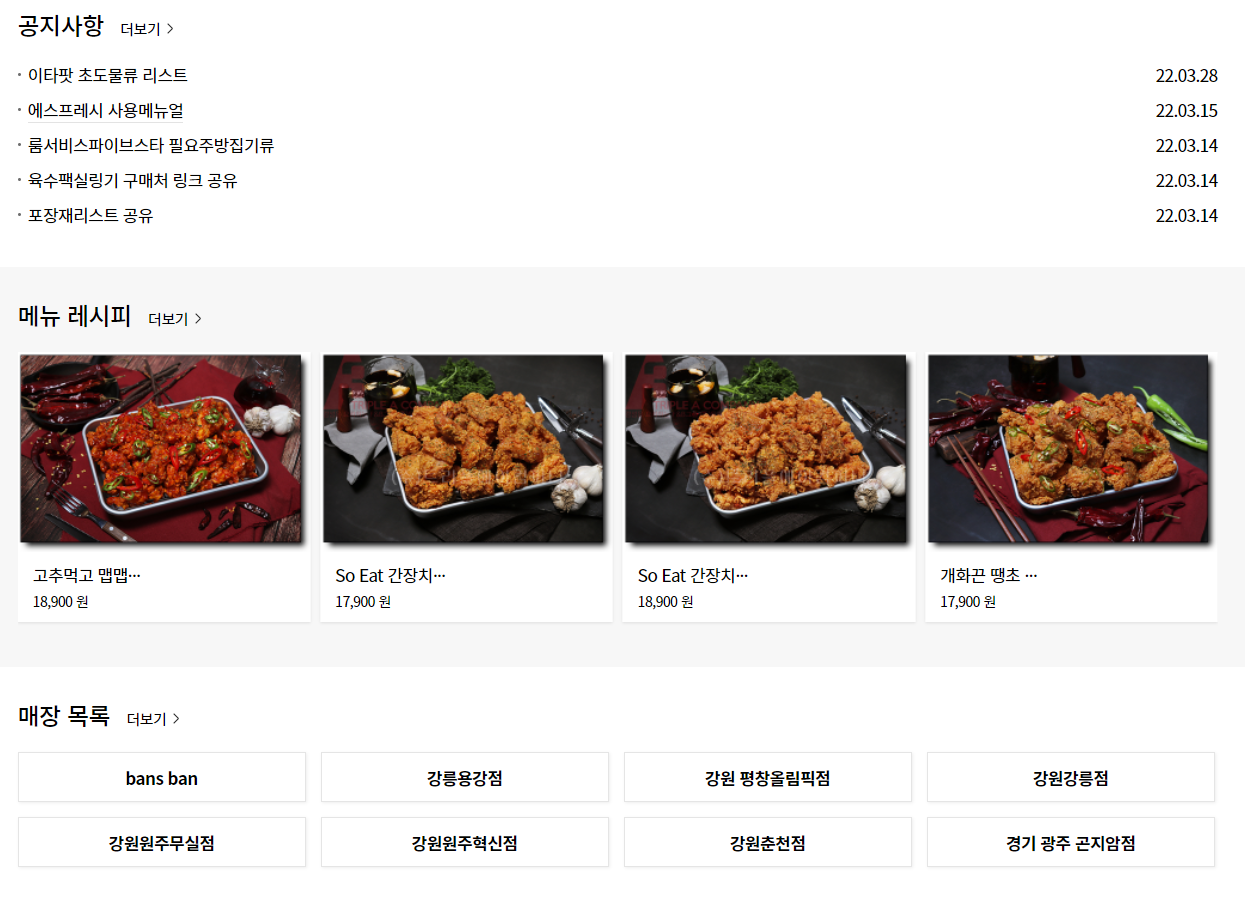Open notice 에스프레시 사용메뉴얼

tap(106, 110)
